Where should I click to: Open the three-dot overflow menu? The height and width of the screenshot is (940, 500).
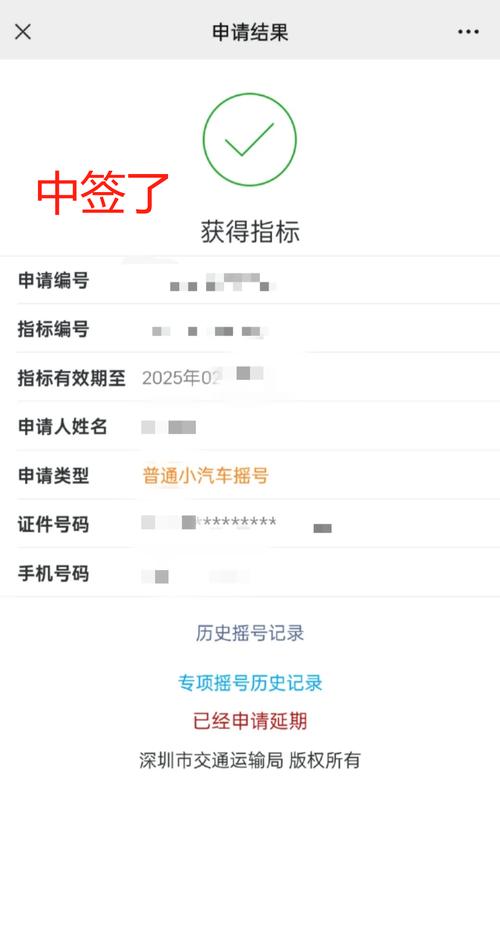click(x=468, y=32)
